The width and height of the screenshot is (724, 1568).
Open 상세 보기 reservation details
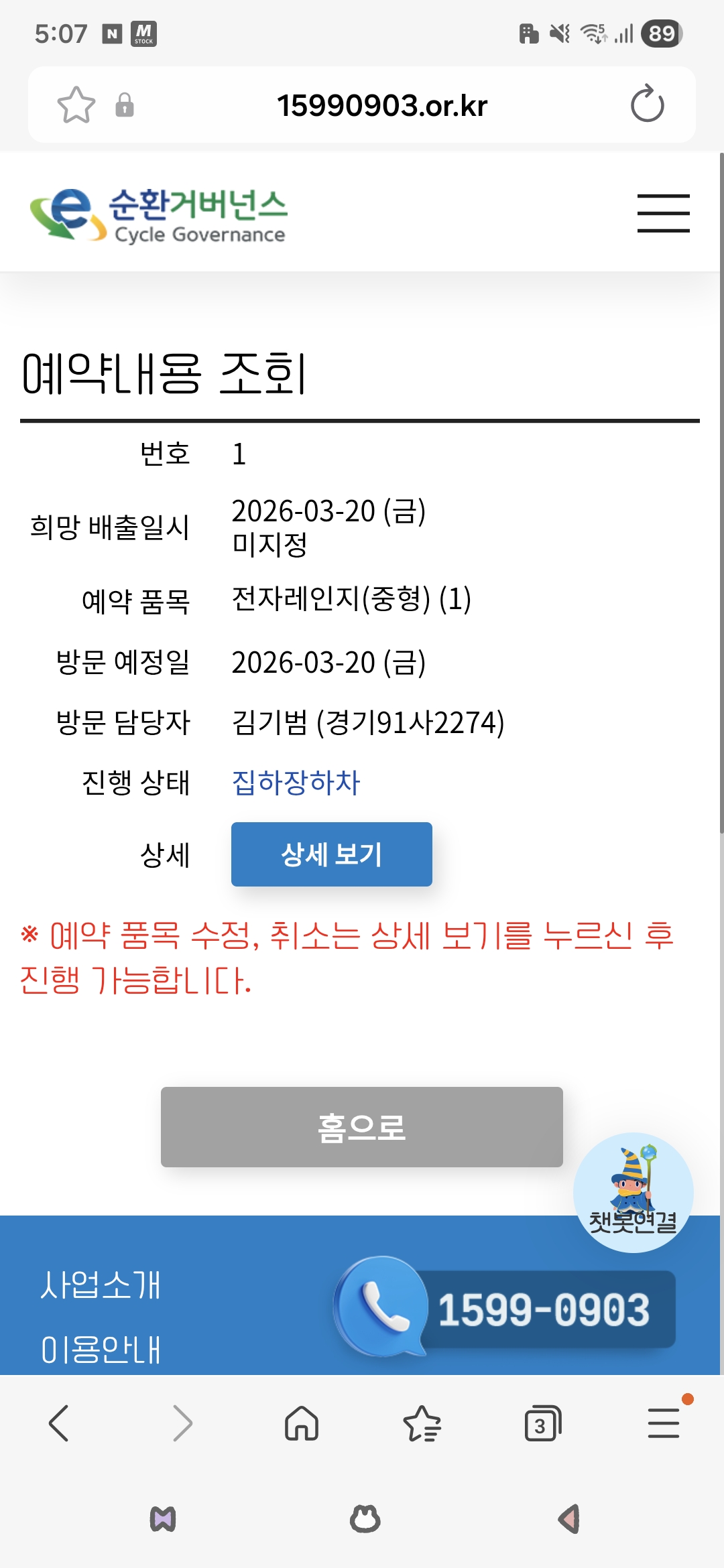click(x=331, y=854)
